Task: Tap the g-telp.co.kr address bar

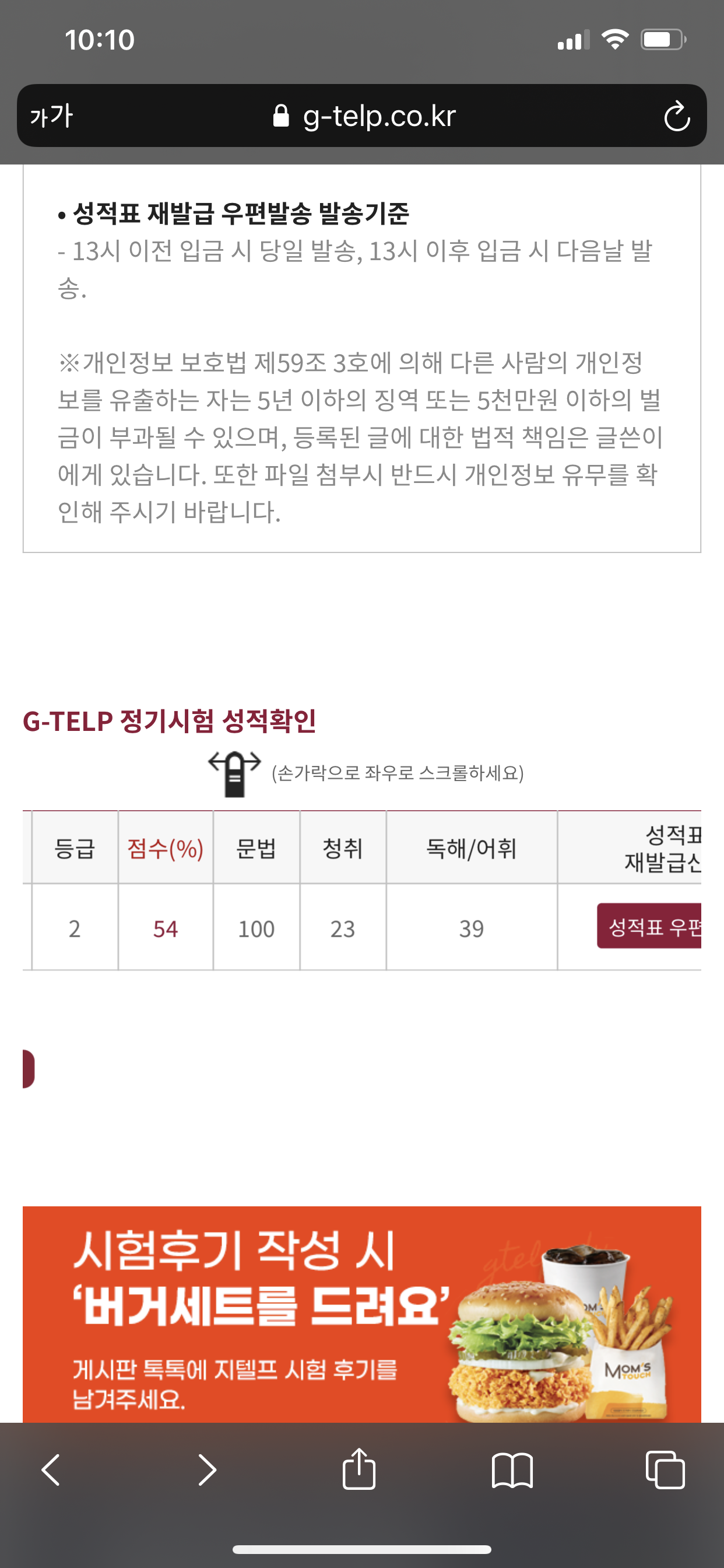Action: click(x=365, y=116)
